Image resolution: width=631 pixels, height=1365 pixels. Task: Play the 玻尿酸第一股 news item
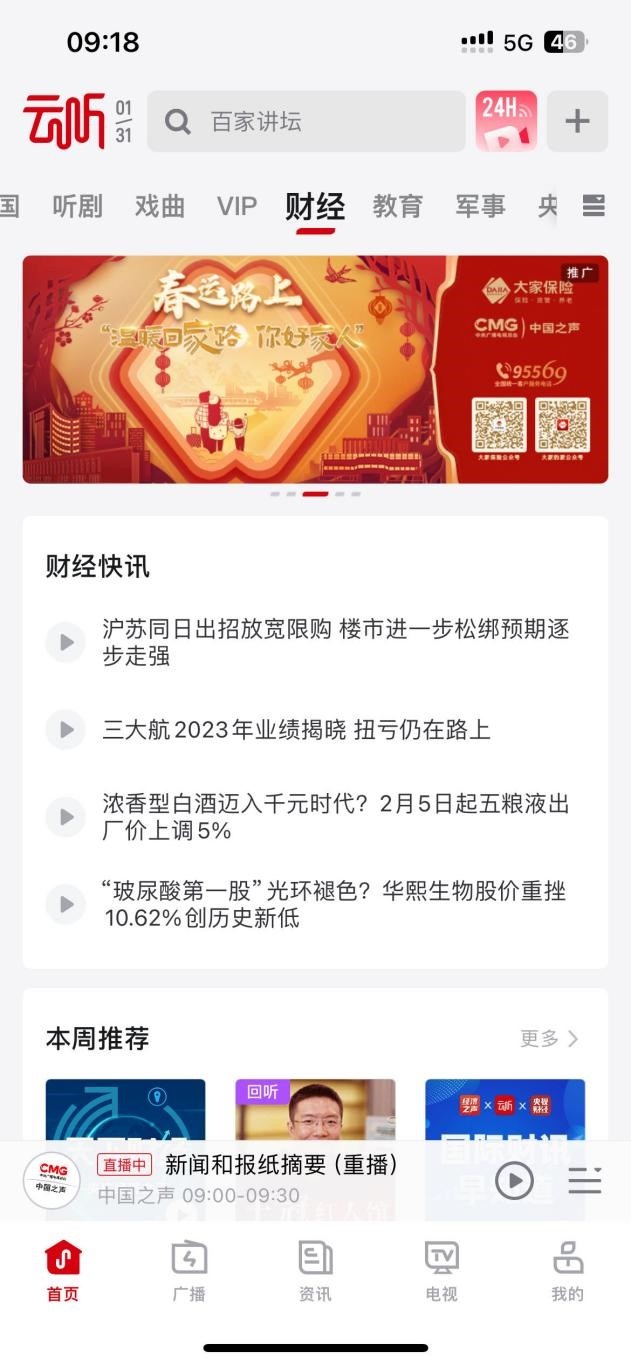(66, 904)
